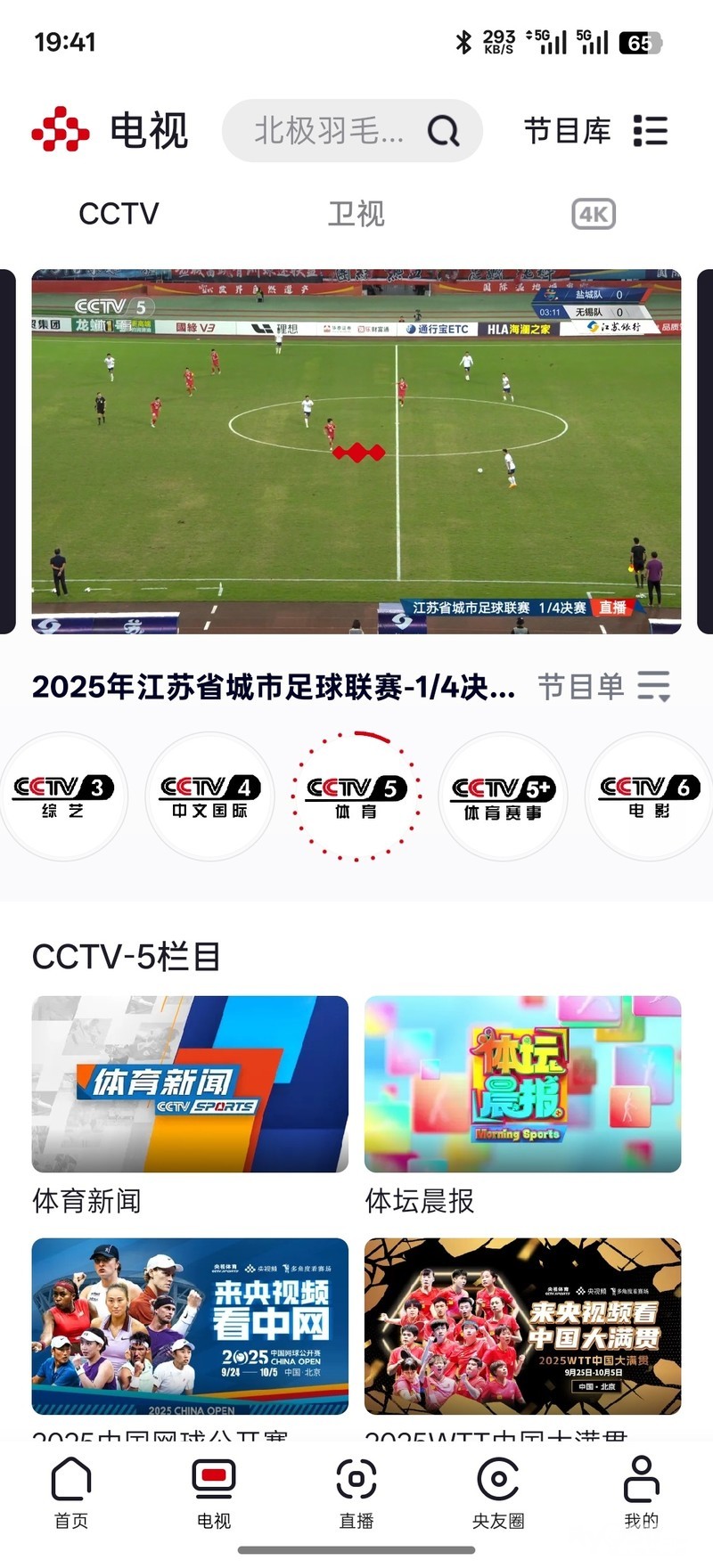
Task: Open the WTT 中国大满贯 card
Action: (x=522, y=1326)
